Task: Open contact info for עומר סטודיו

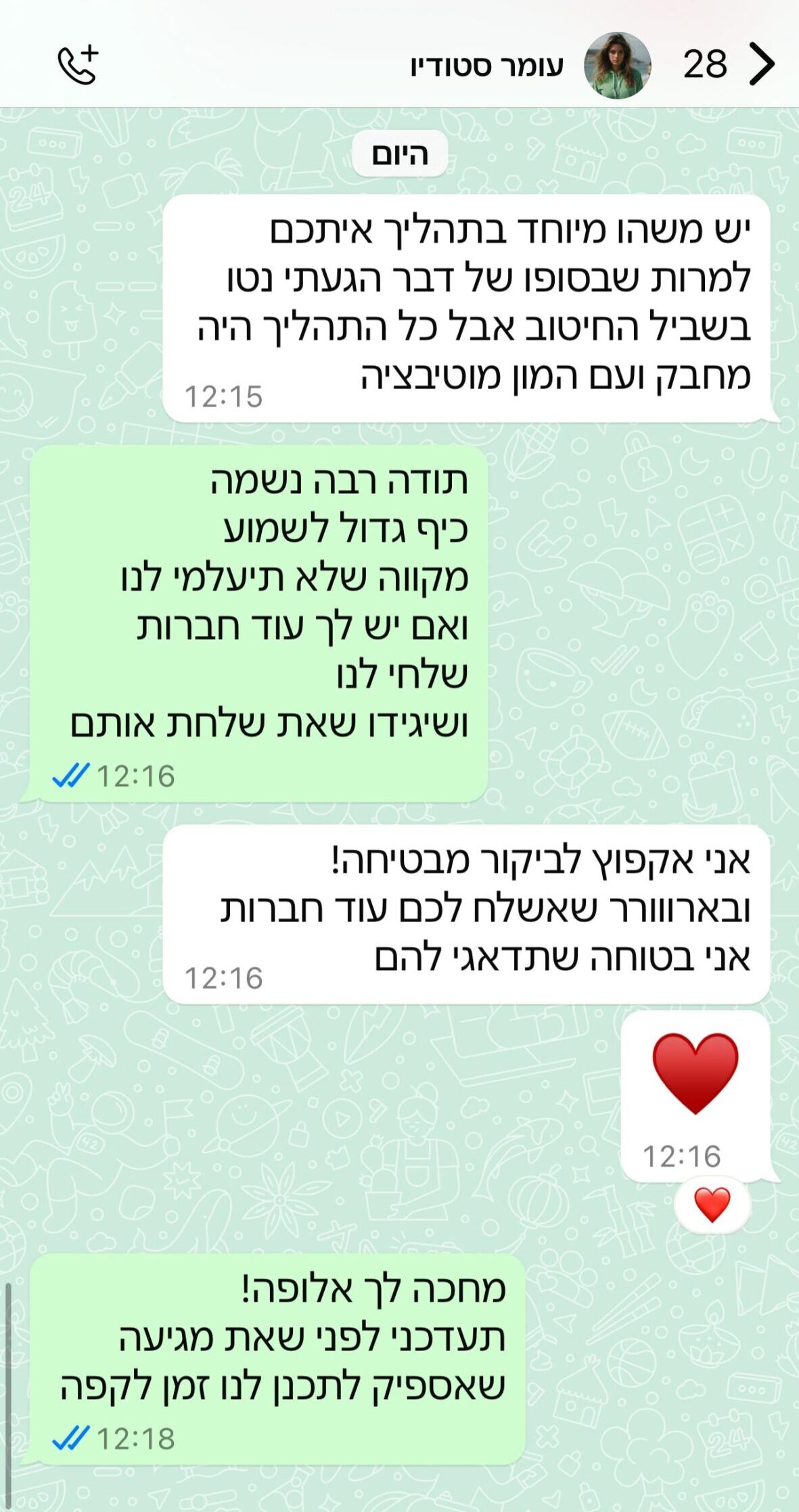Action: tap(486, 66)
